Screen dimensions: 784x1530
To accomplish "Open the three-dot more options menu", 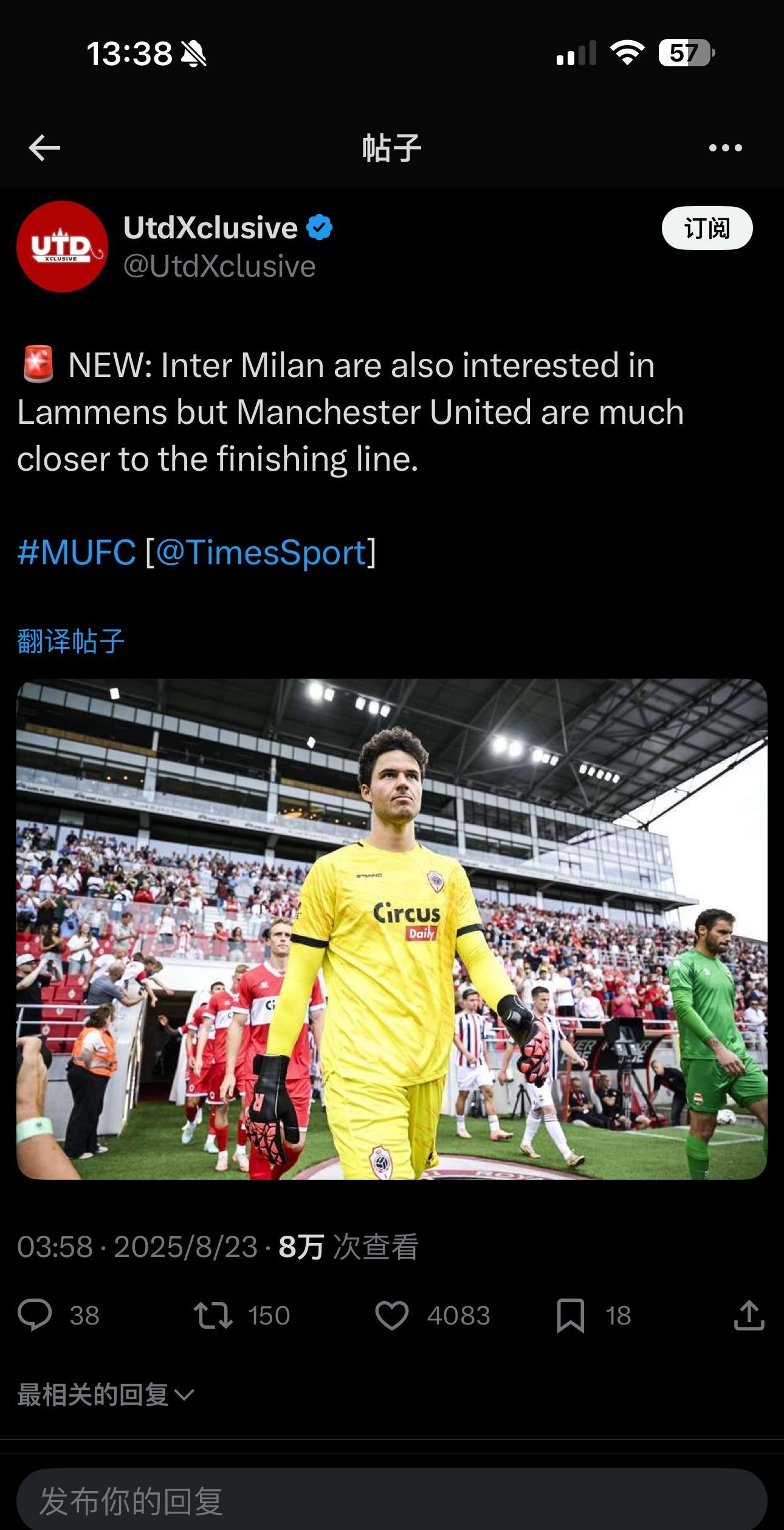I will click(725, 148).
